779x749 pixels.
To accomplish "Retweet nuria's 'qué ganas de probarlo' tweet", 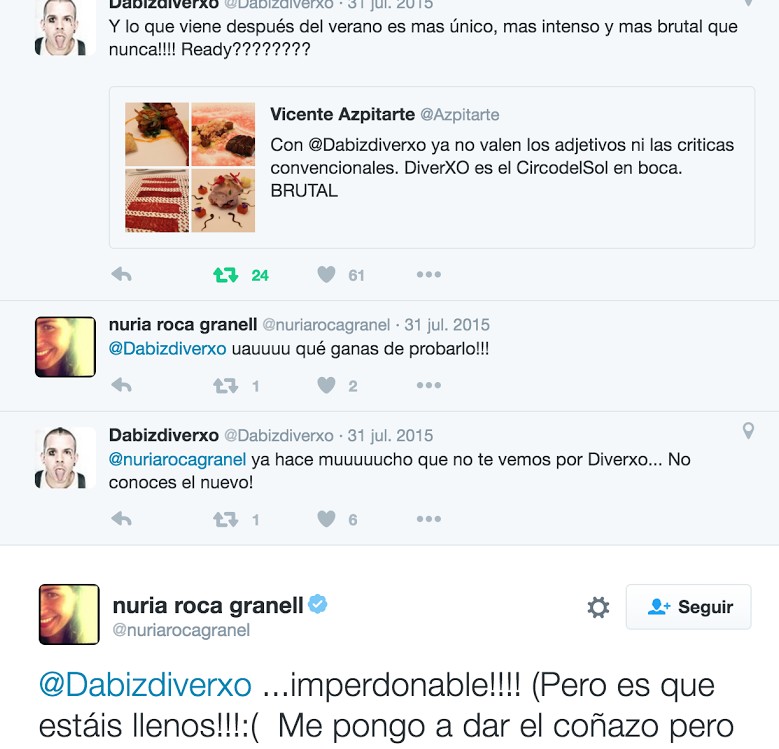I will (226, 386).
